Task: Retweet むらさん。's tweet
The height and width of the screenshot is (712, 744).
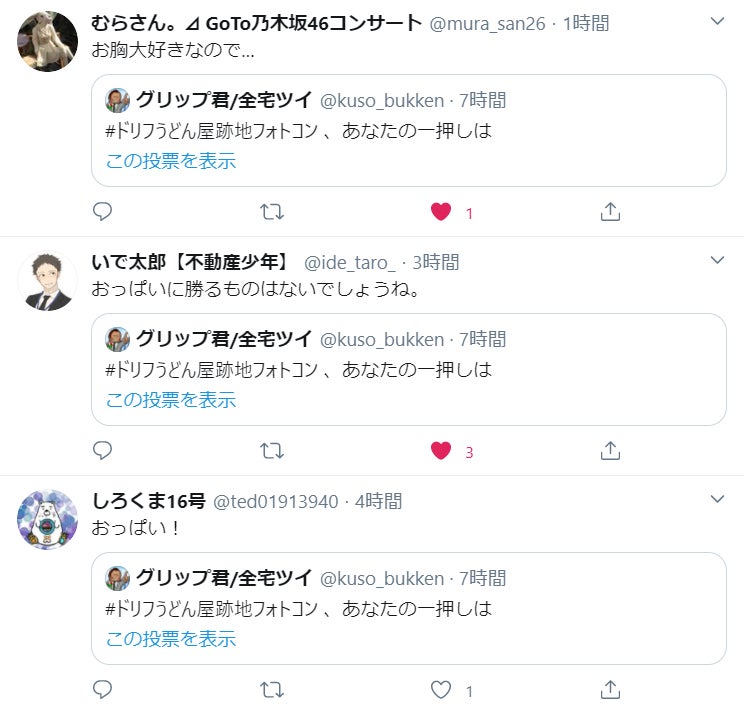Action: pos(271,212)
